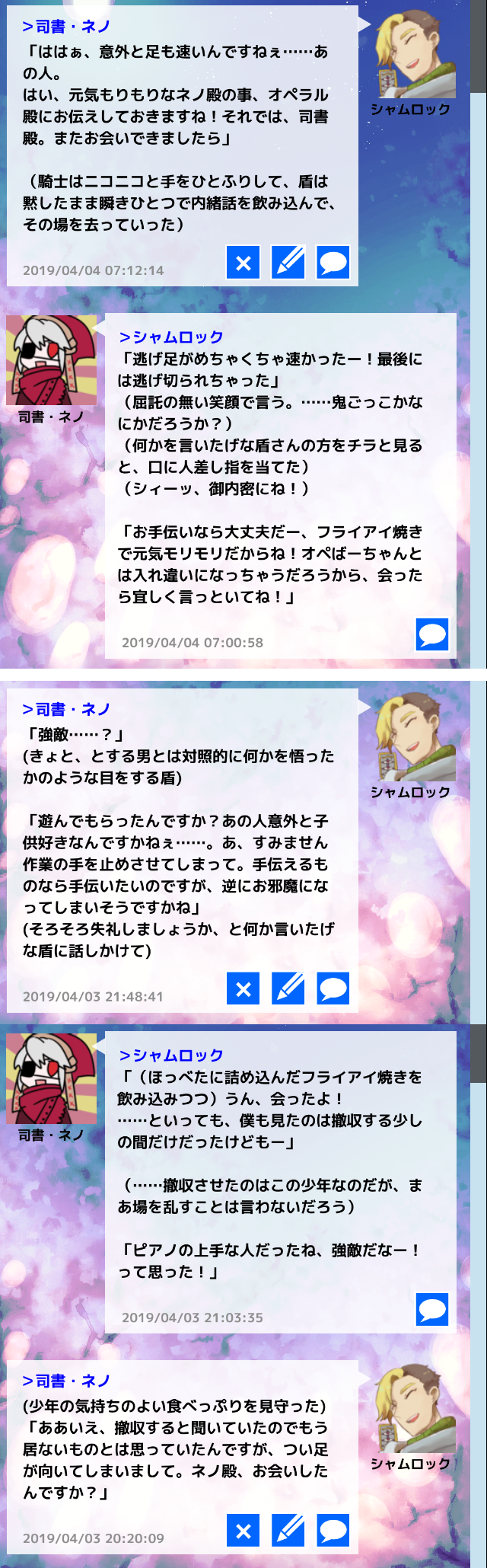The image size is (487, 1568).
Task: Reply to the post dated 2019/04/03 21:03:35
Action: (x=432, y=1310)
